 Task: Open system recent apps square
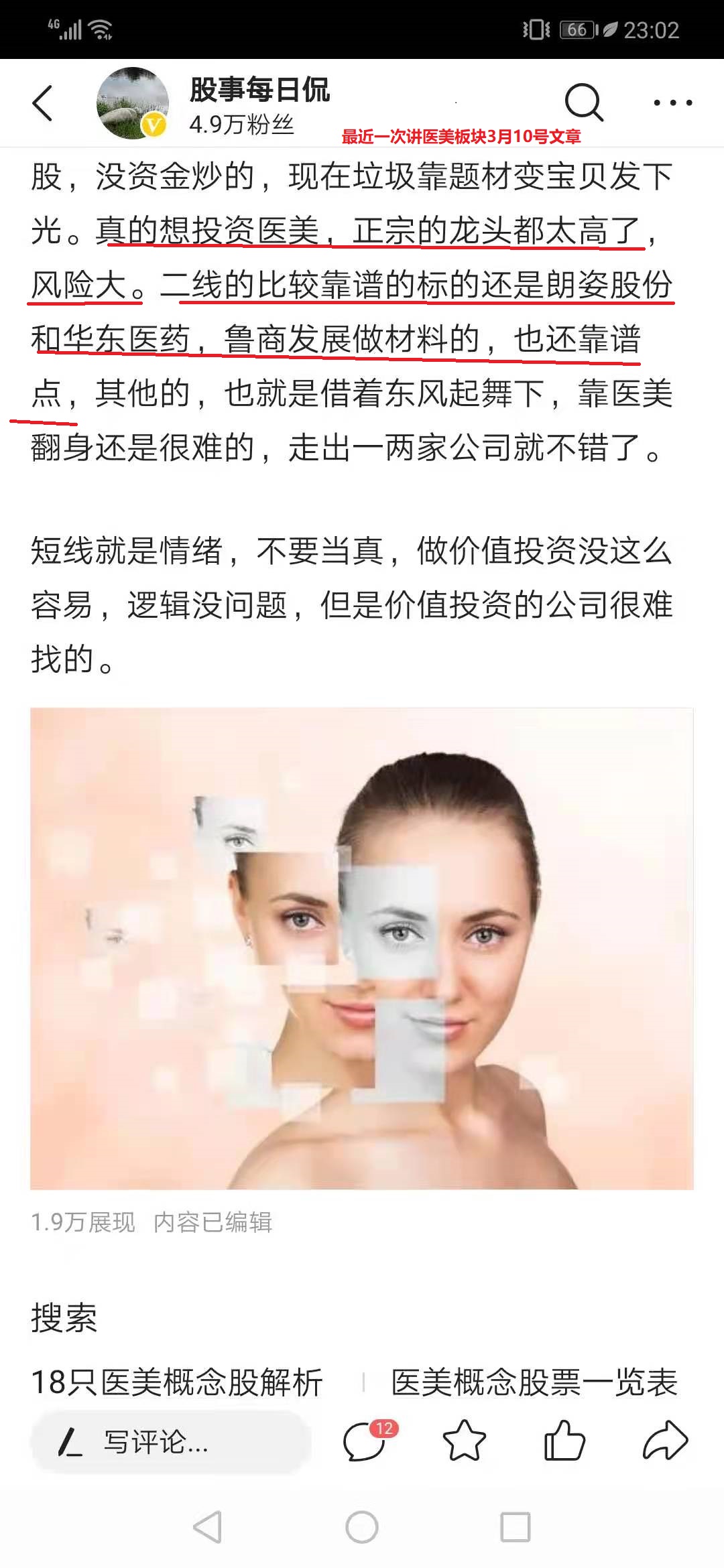click(516, 1527)
